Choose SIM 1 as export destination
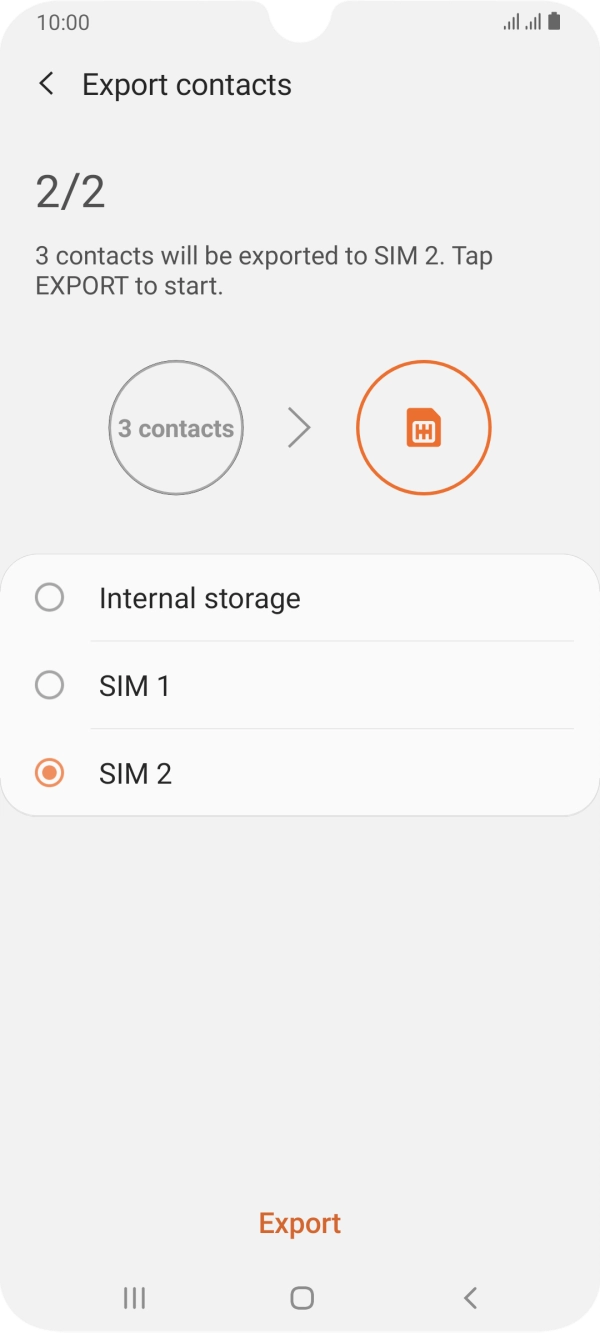The height and width of the screenshot is (1333, 600). point(49,686)
